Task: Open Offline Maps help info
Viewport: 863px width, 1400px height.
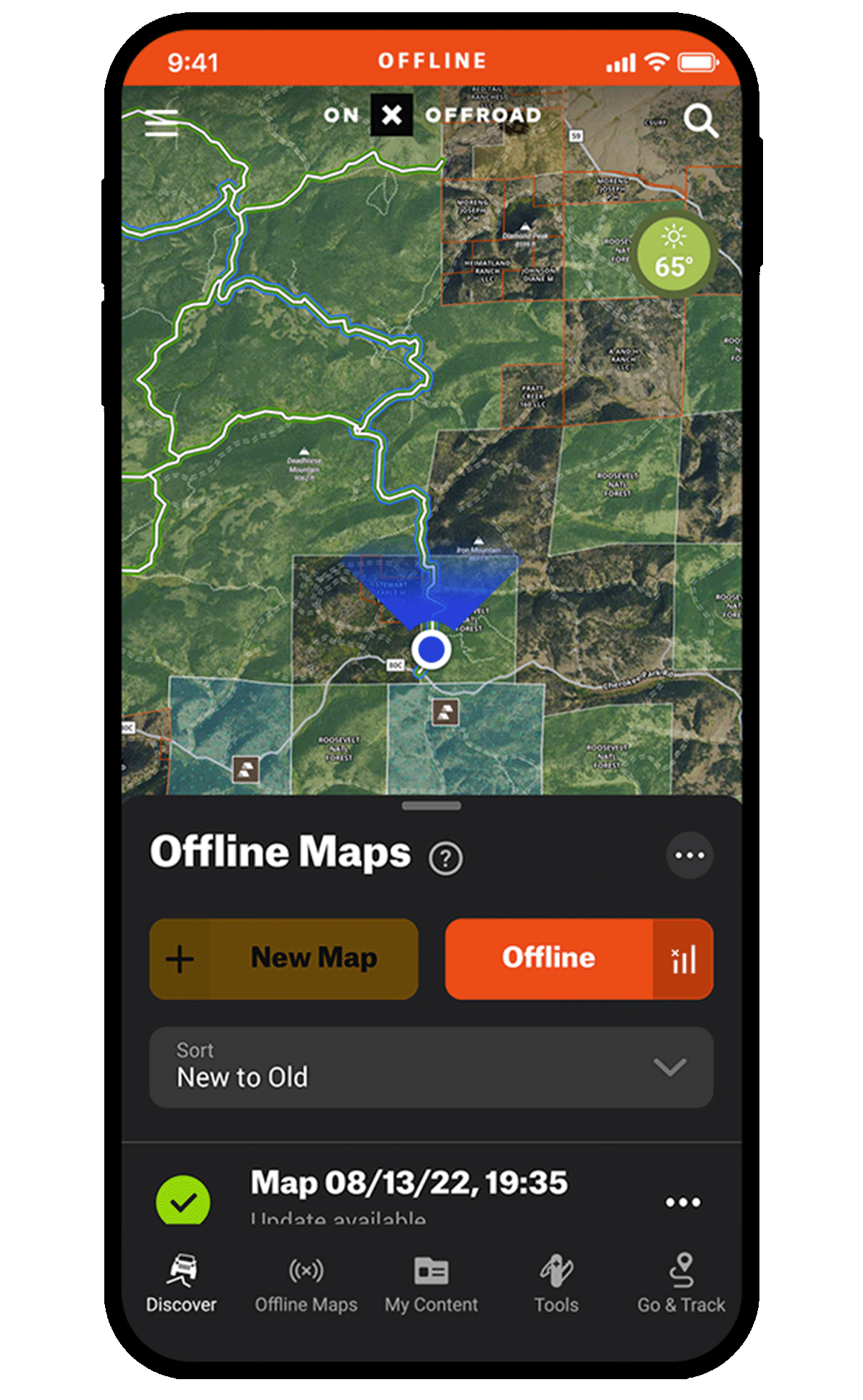Action: (x=446, y=858)
